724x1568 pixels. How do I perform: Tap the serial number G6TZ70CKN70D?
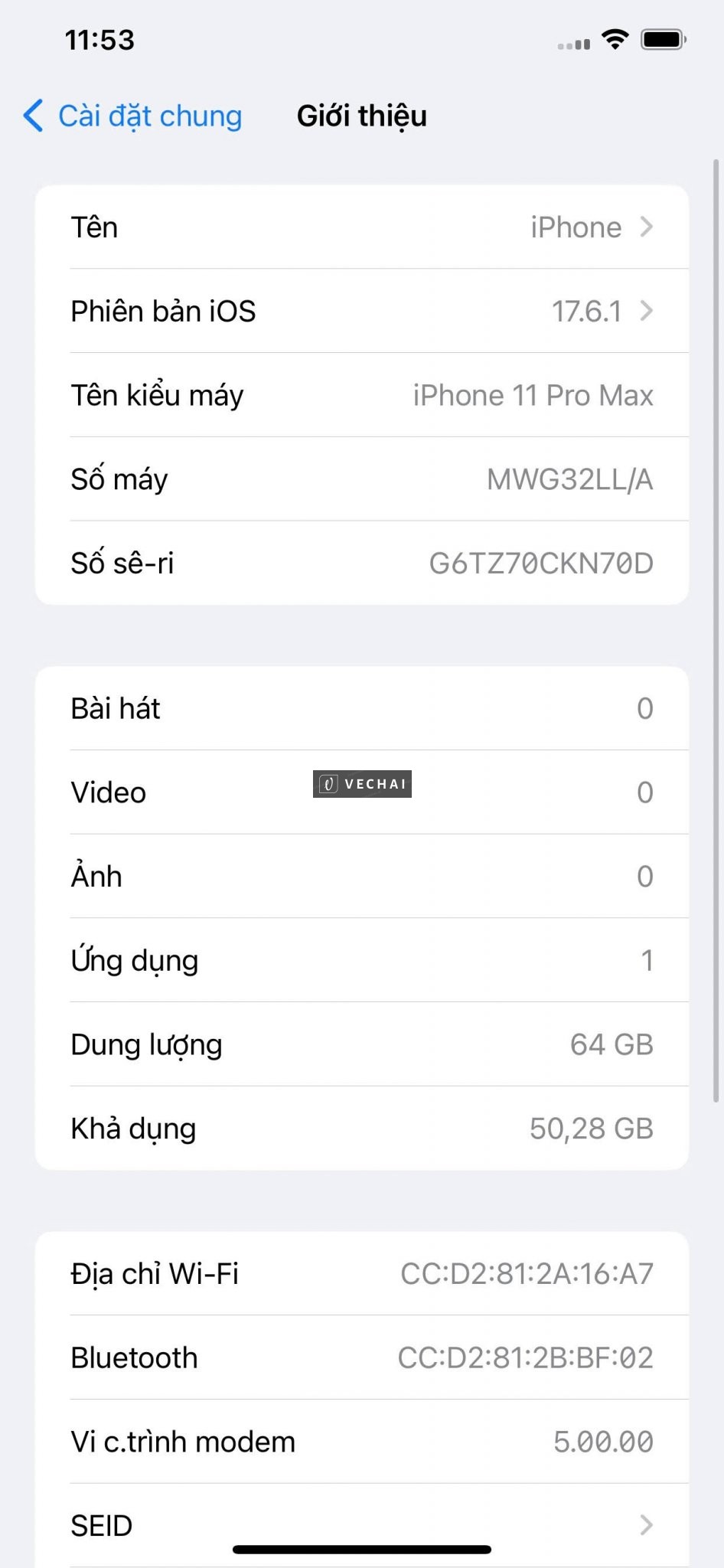[540, 563]
